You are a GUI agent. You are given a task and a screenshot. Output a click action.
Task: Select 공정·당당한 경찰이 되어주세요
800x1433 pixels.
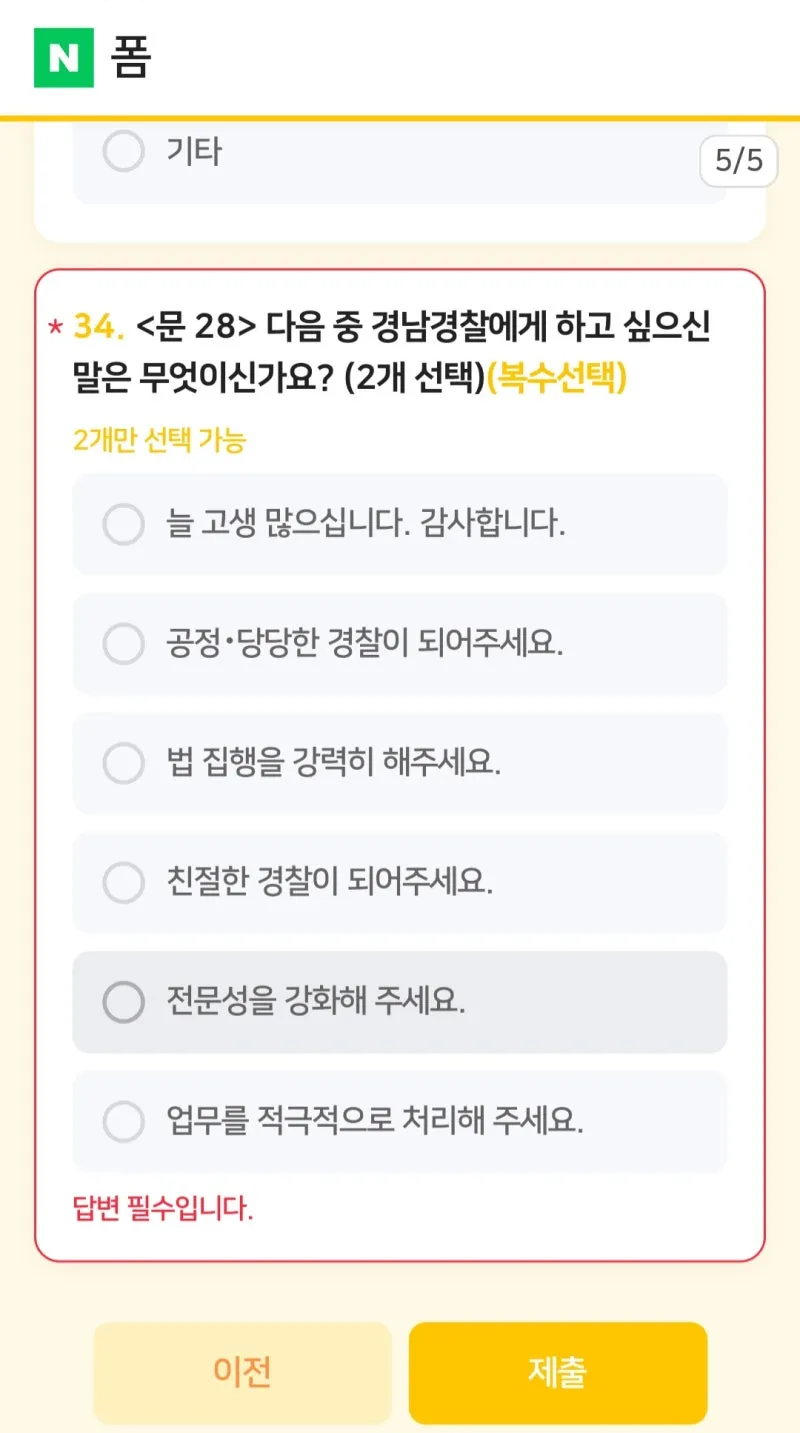pos(124,643)
